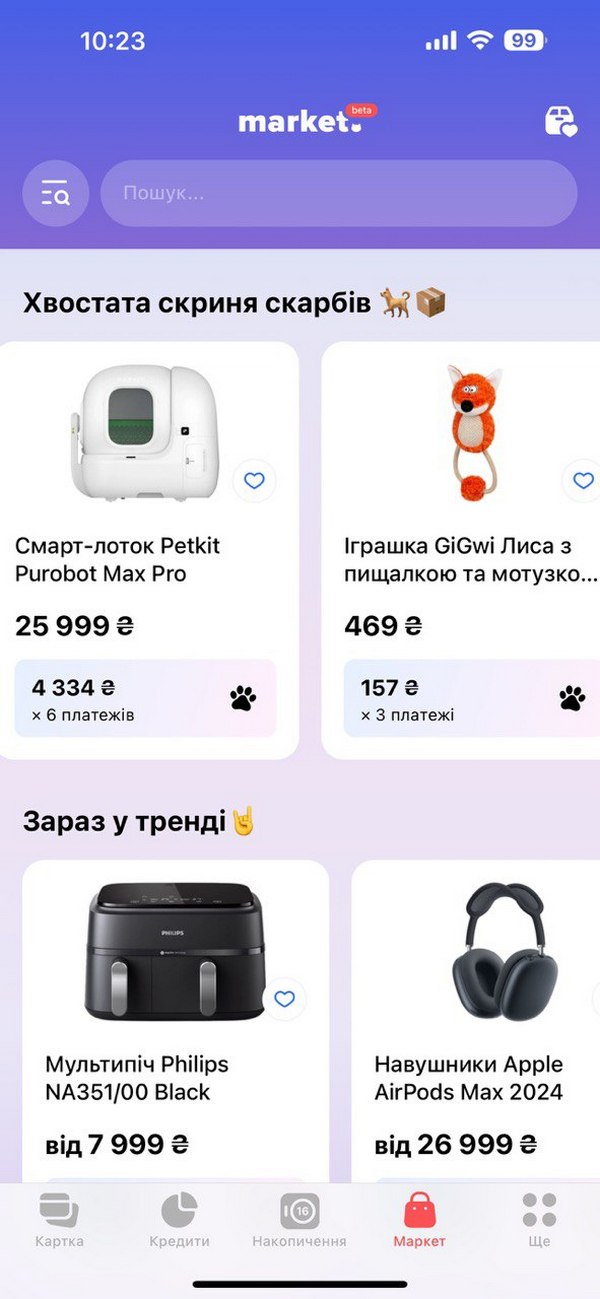
Task: Favorite the Мультипіч Philips NA351/00 Black
Action: pos(284,998)
